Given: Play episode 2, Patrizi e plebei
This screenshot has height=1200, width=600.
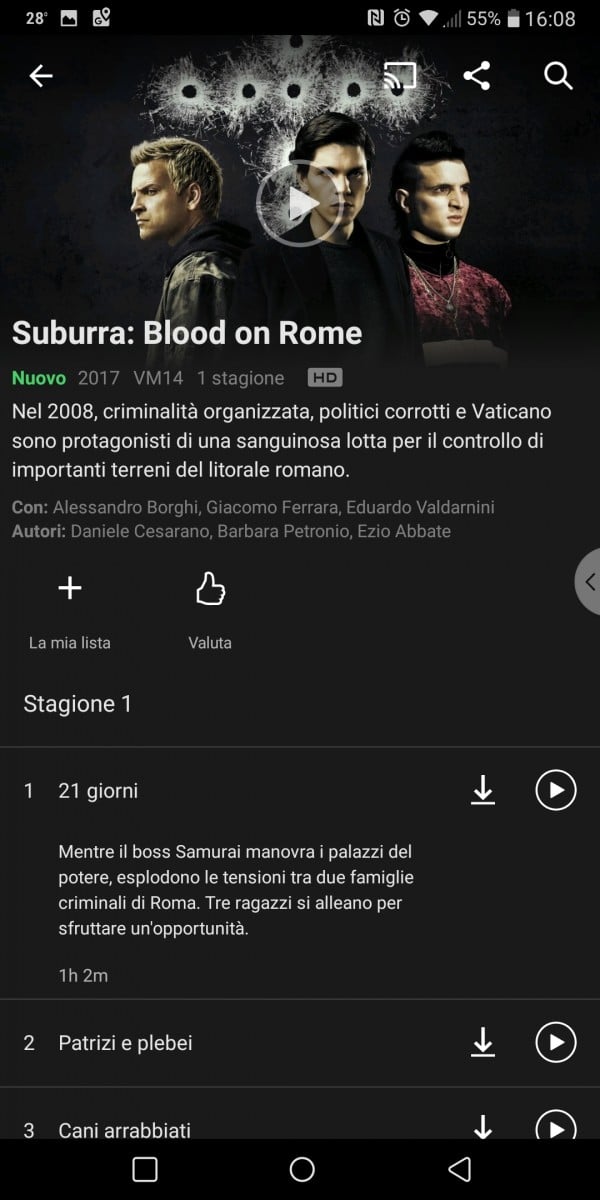Looking at the screenshot, I should coord(556,1042).
